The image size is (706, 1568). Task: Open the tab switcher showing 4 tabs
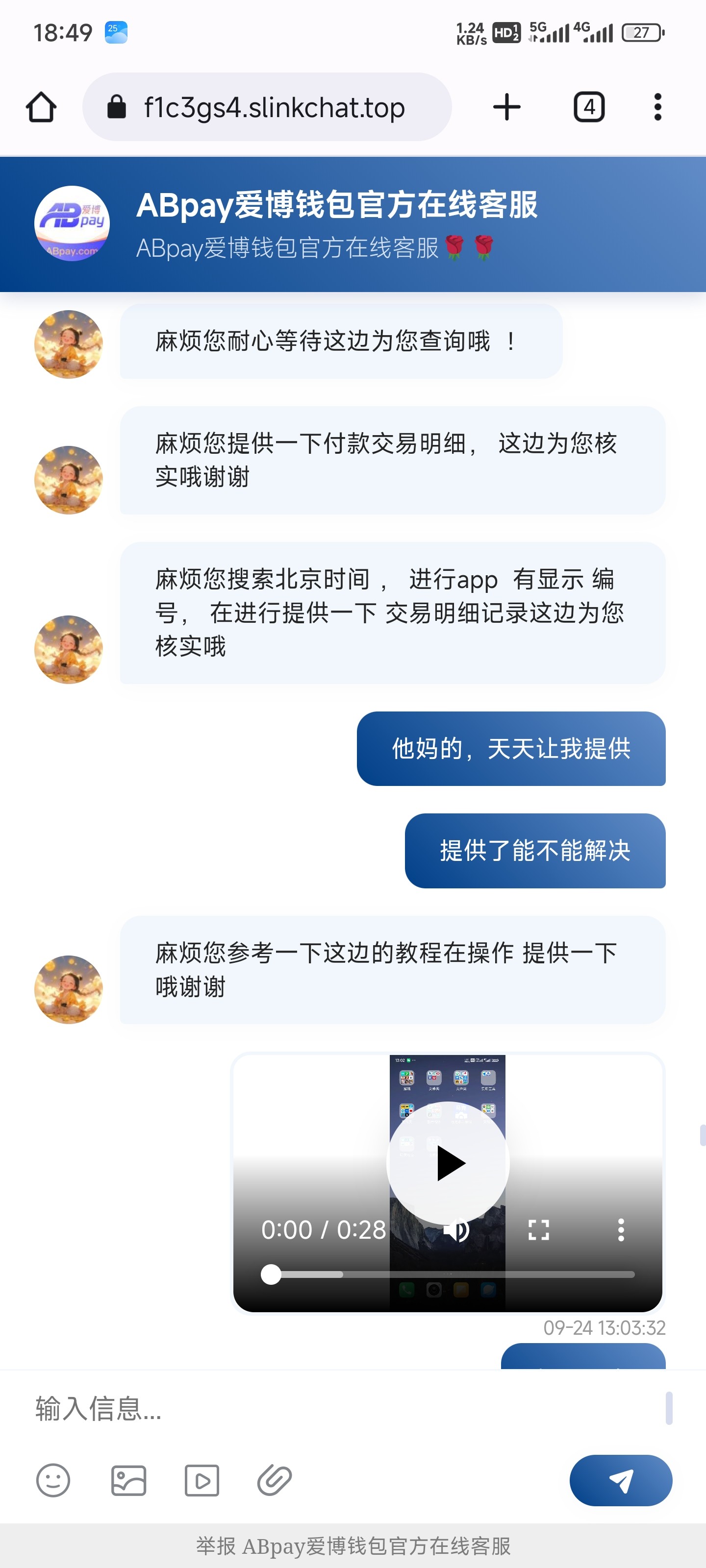coord(588,106)
